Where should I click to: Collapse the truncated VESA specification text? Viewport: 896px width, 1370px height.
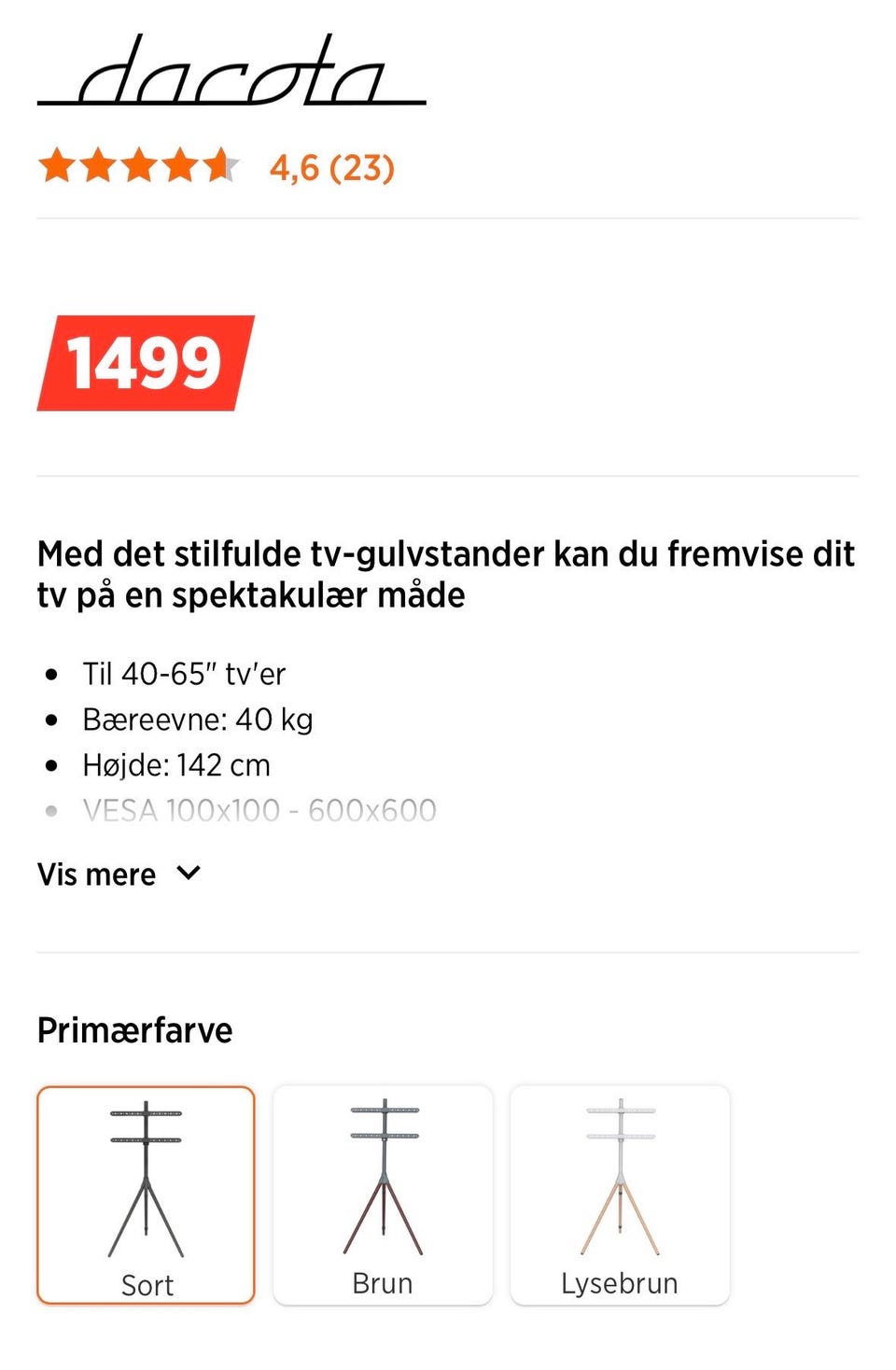[259, 810]
